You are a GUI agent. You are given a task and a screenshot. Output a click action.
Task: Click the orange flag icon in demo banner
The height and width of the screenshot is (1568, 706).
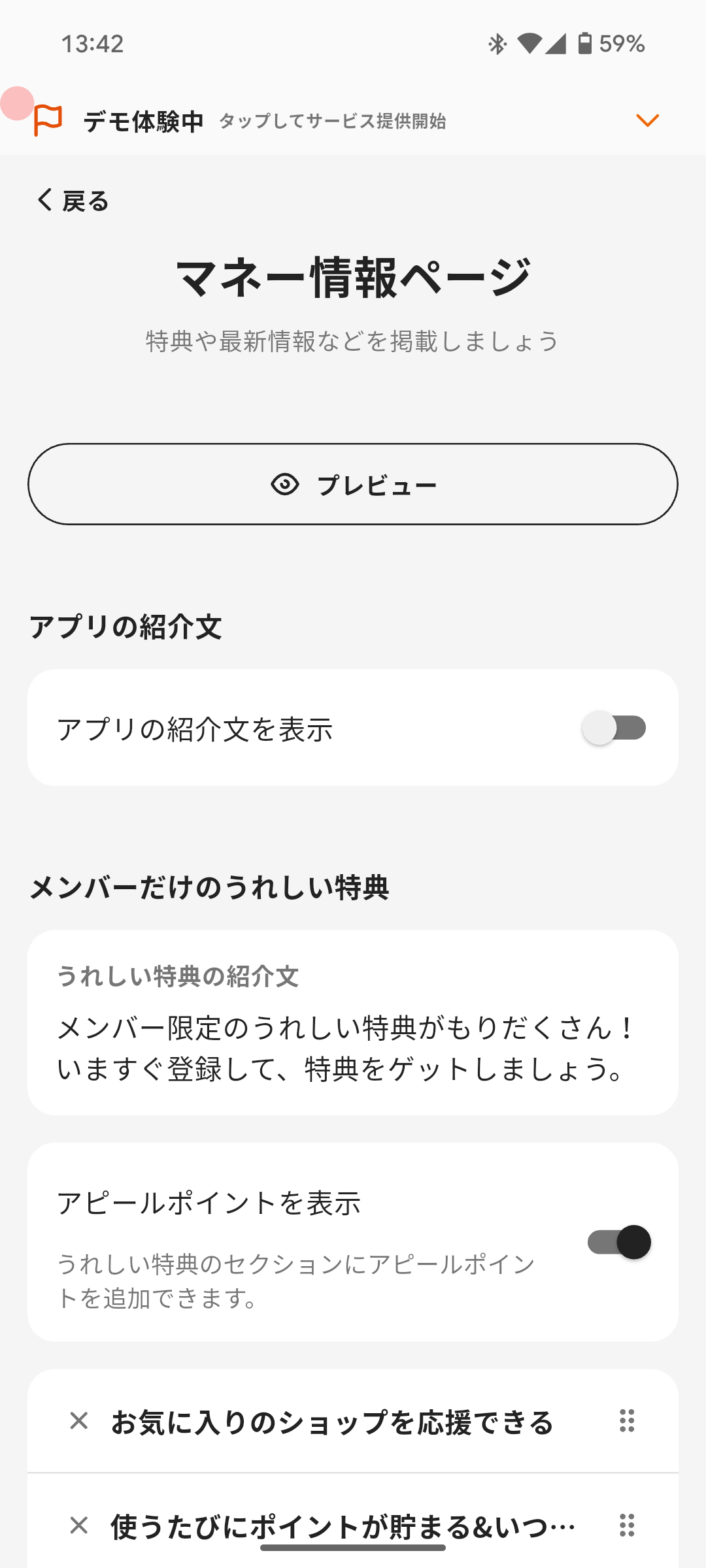(x=47, y=119)
